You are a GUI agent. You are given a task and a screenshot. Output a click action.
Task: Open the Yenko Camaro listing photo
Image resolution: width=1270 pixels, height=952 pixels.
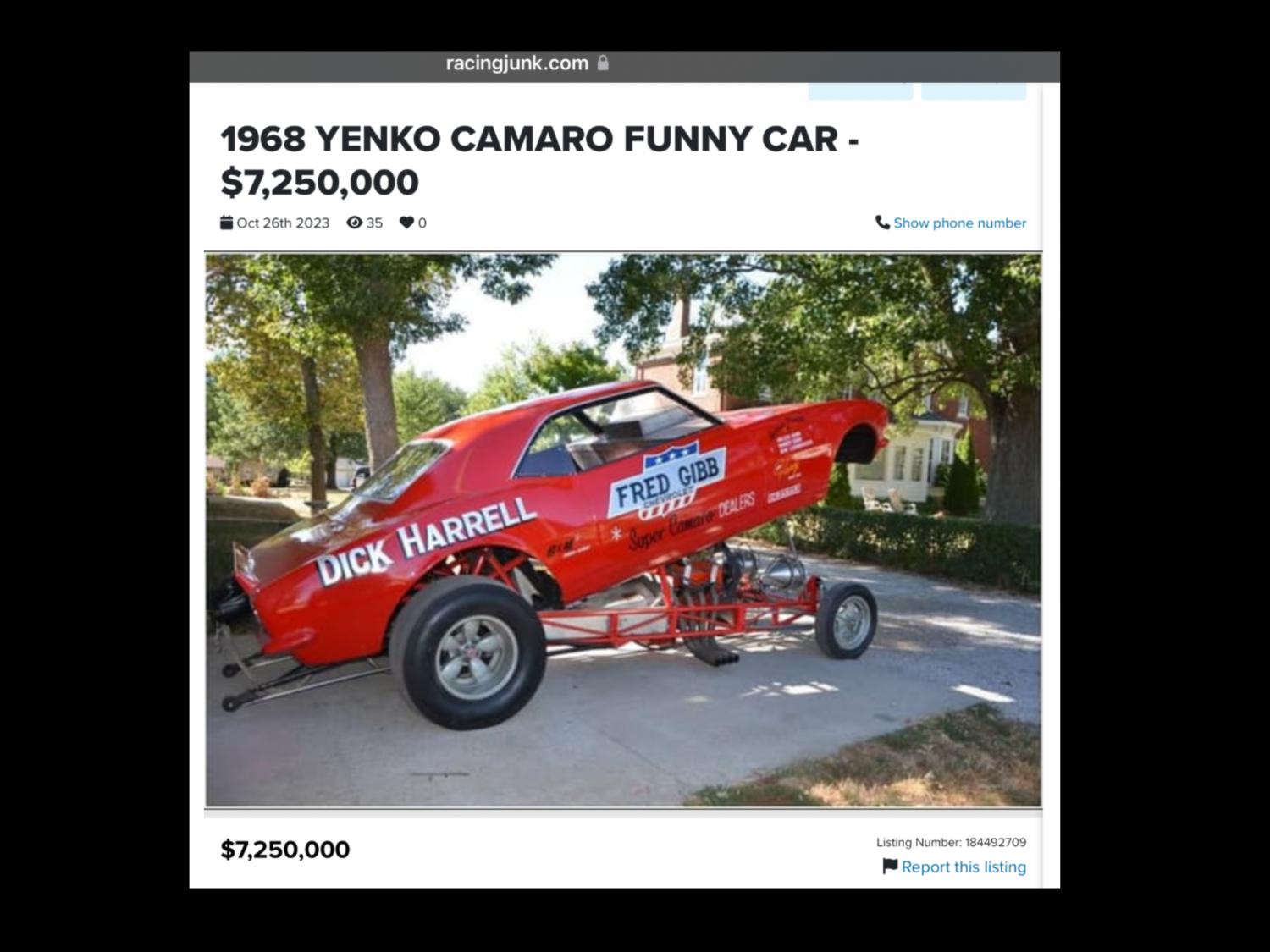click(623, 531)
